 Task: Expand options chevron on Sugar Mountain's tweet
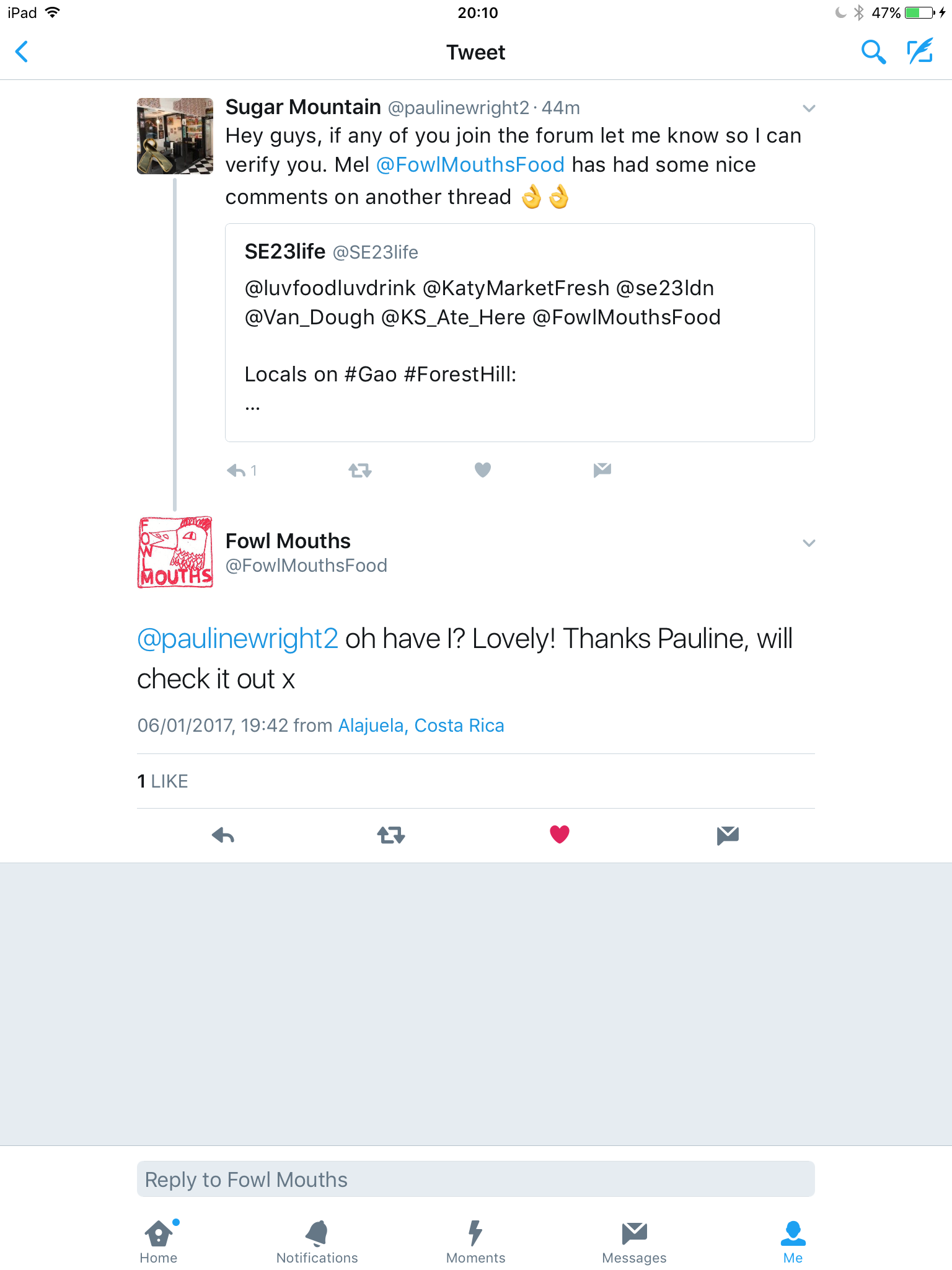coord(808,109)
